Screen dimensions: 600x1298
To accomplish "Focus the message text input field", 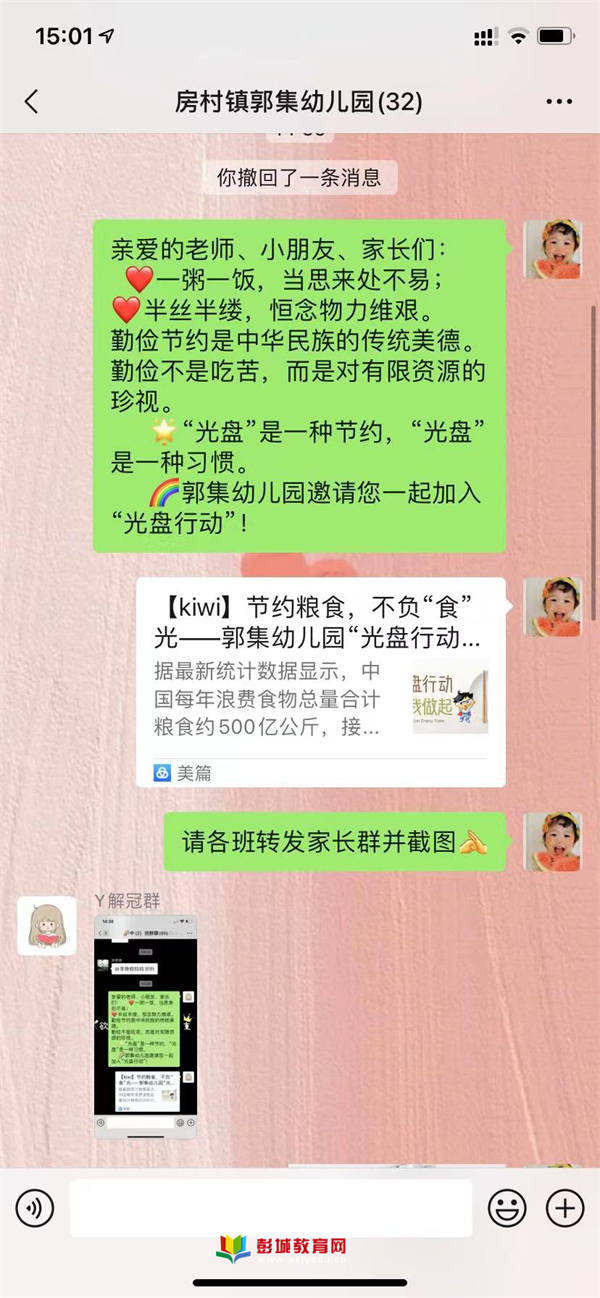I will 270,1208.
